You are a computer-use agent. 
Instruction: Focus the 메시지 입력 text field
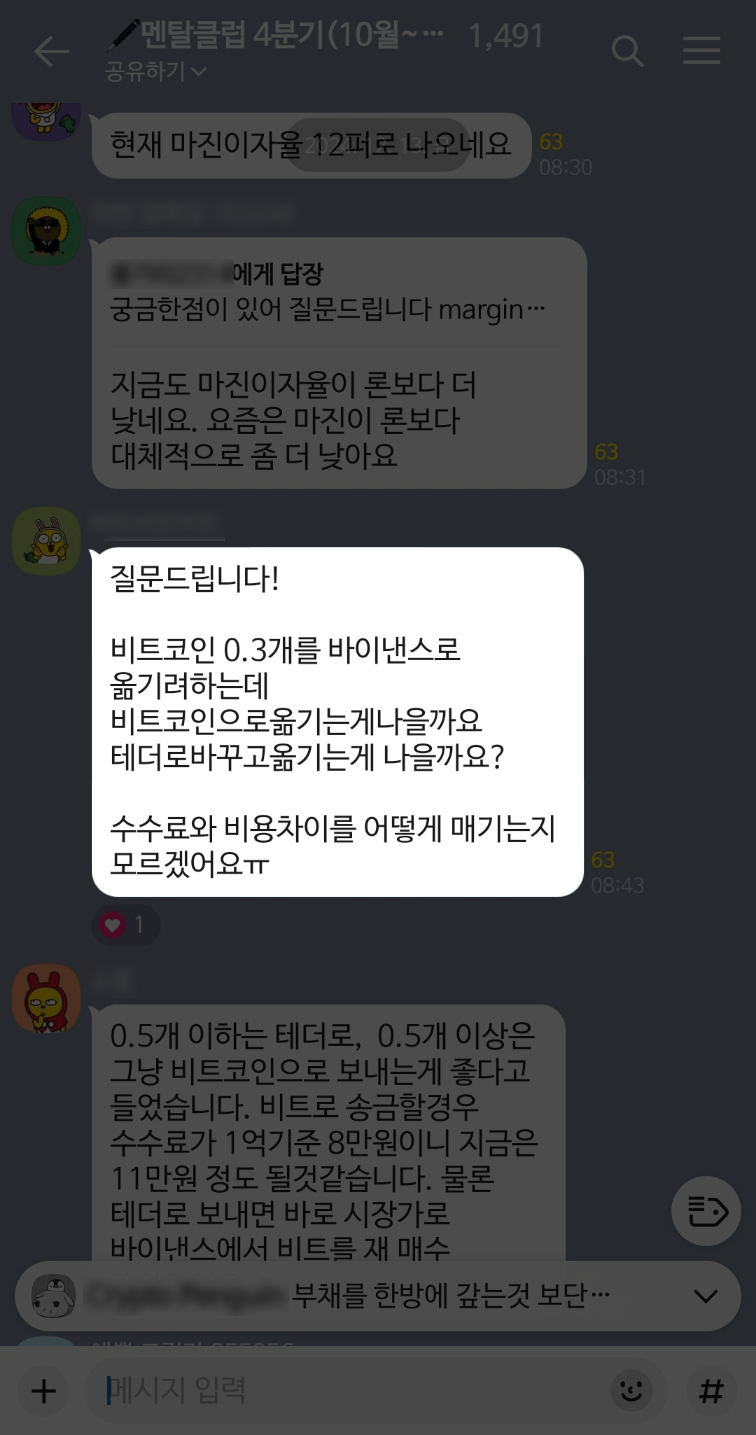[350, 1390]
